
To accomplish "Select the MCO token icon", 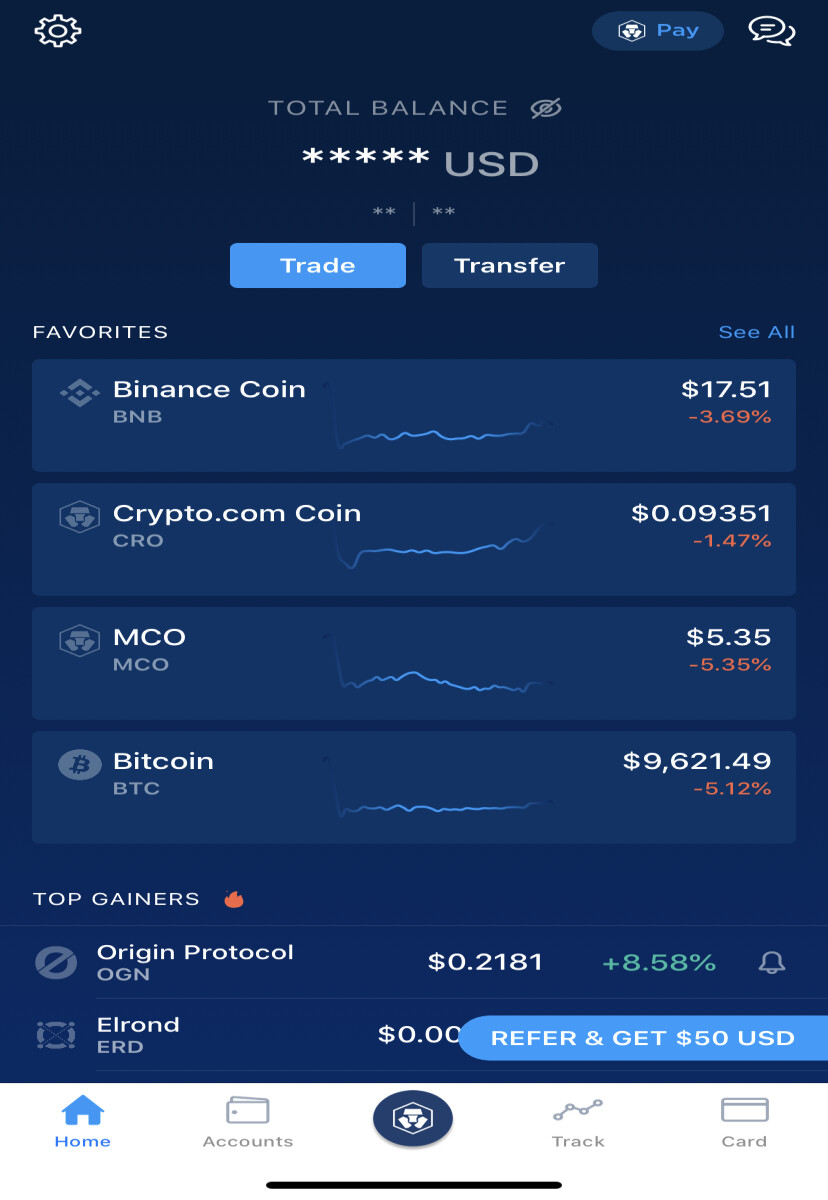I will point(79,640).
